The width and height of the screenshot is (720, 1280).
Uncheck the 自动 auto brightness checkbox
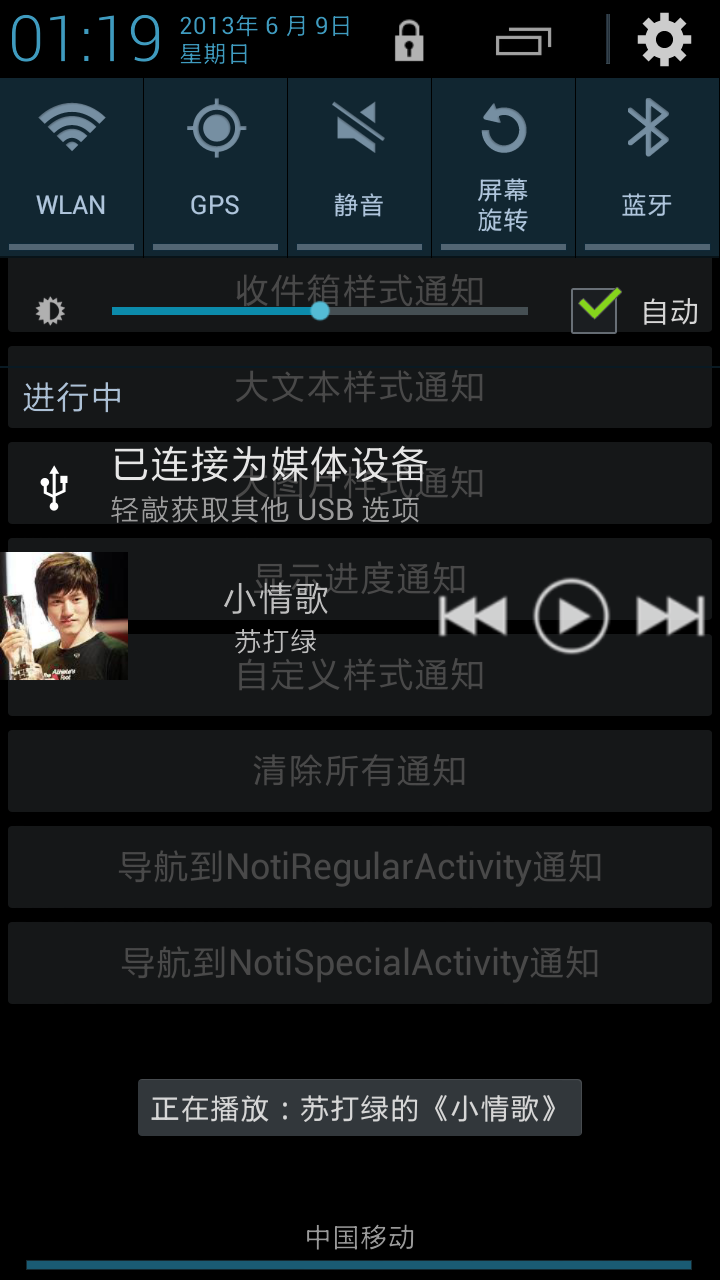[x=595, y=311]
